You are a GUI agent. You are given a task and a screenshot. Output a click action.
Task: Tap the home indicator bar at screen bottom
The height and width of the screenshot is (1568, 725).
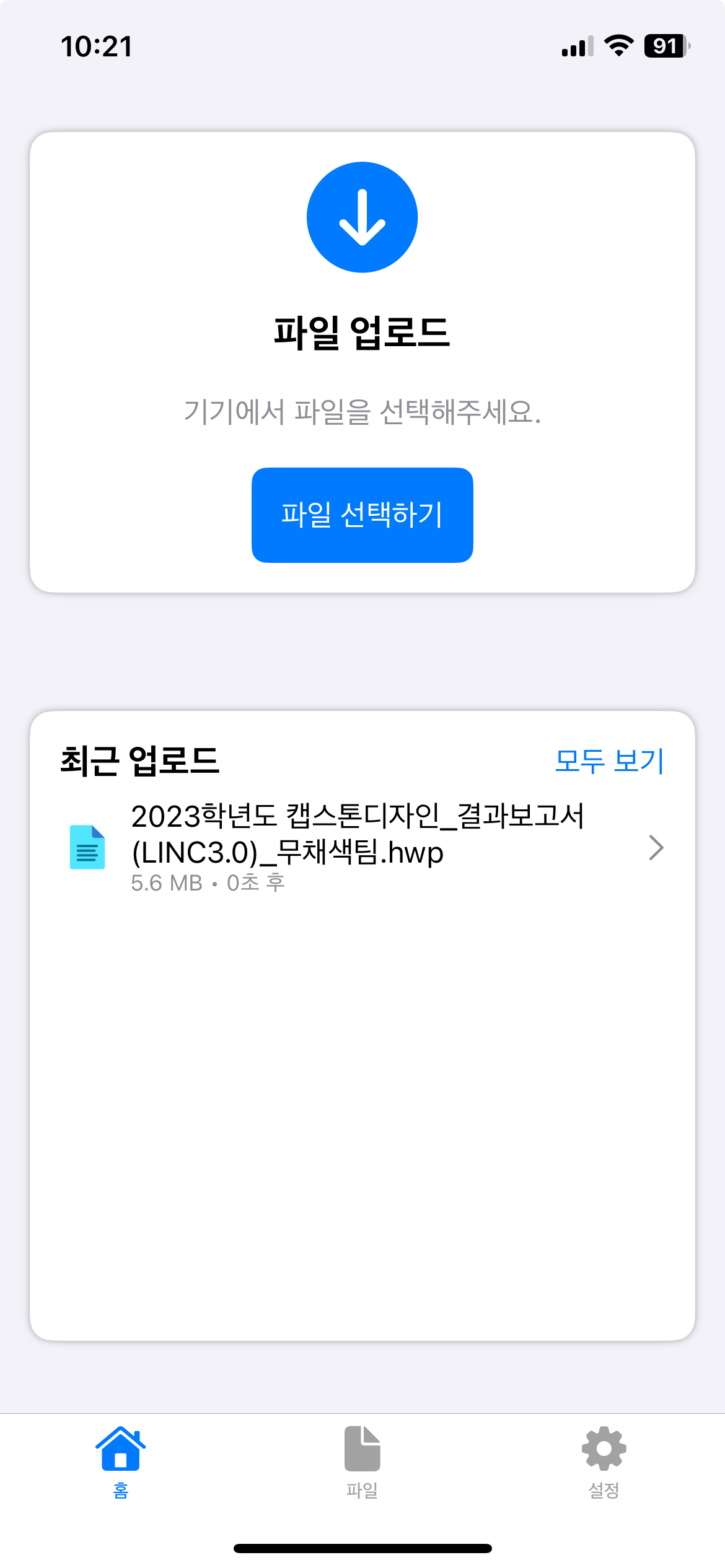(362, 1549)
